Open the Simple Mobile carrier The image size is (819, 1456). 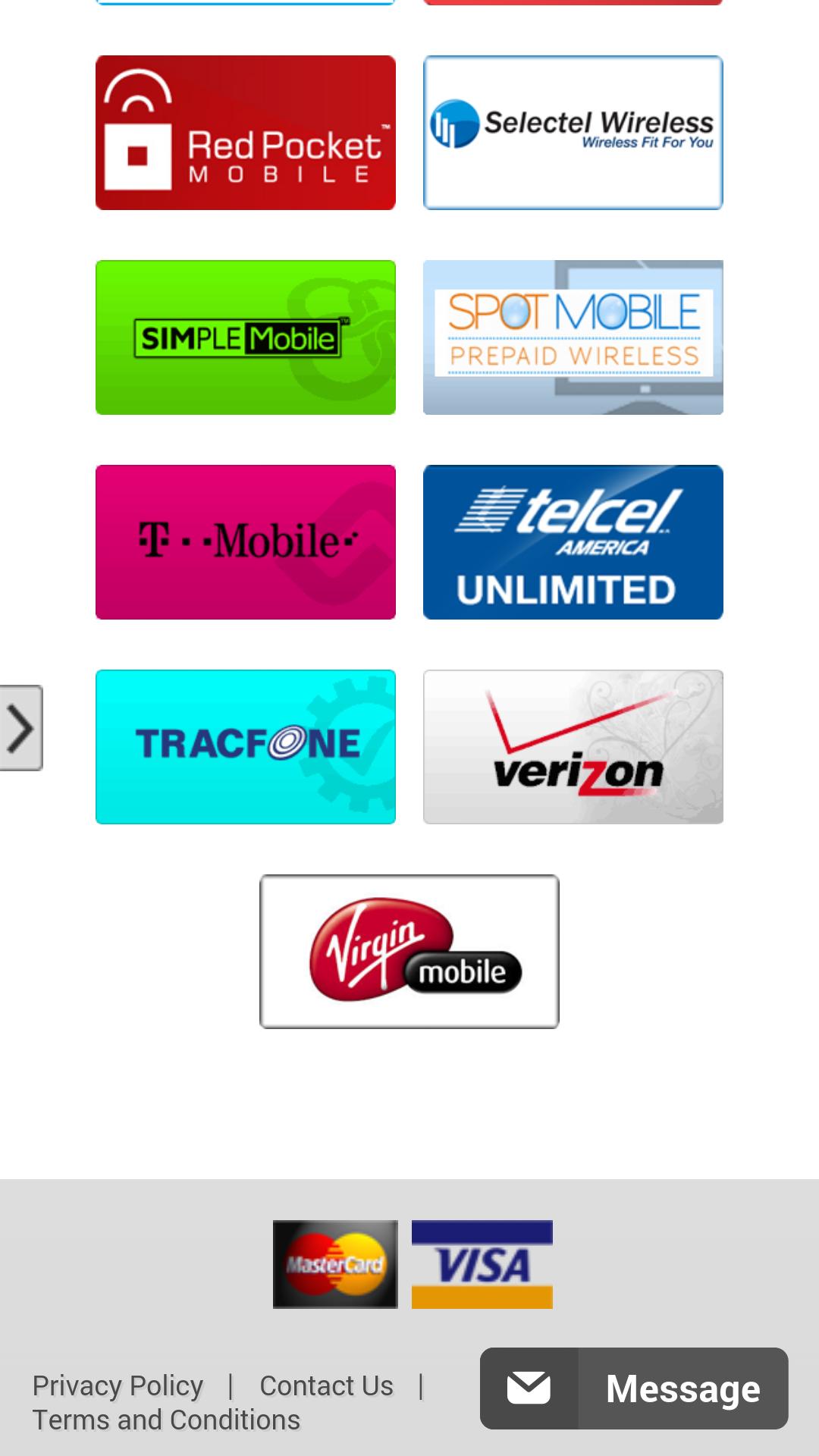[245, 337]
